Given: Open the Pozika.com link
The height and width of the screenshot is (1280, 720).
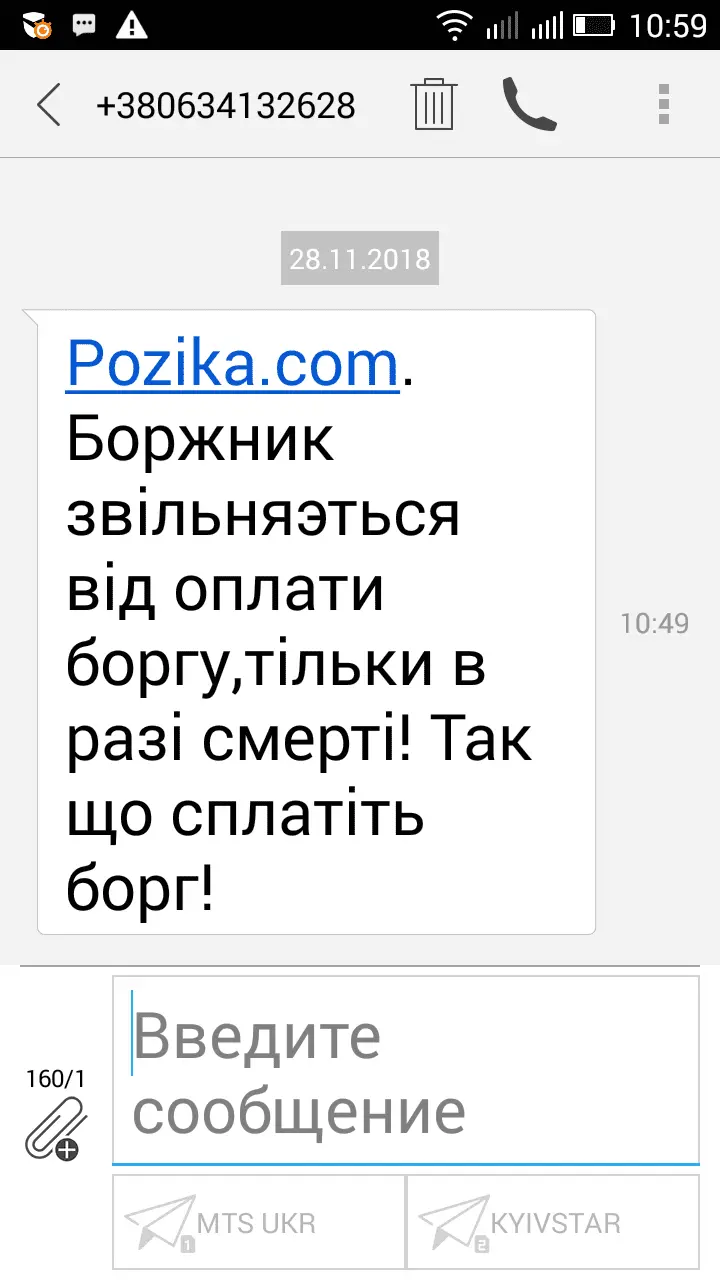Looking at the screenshot, I should click(233, 364).
